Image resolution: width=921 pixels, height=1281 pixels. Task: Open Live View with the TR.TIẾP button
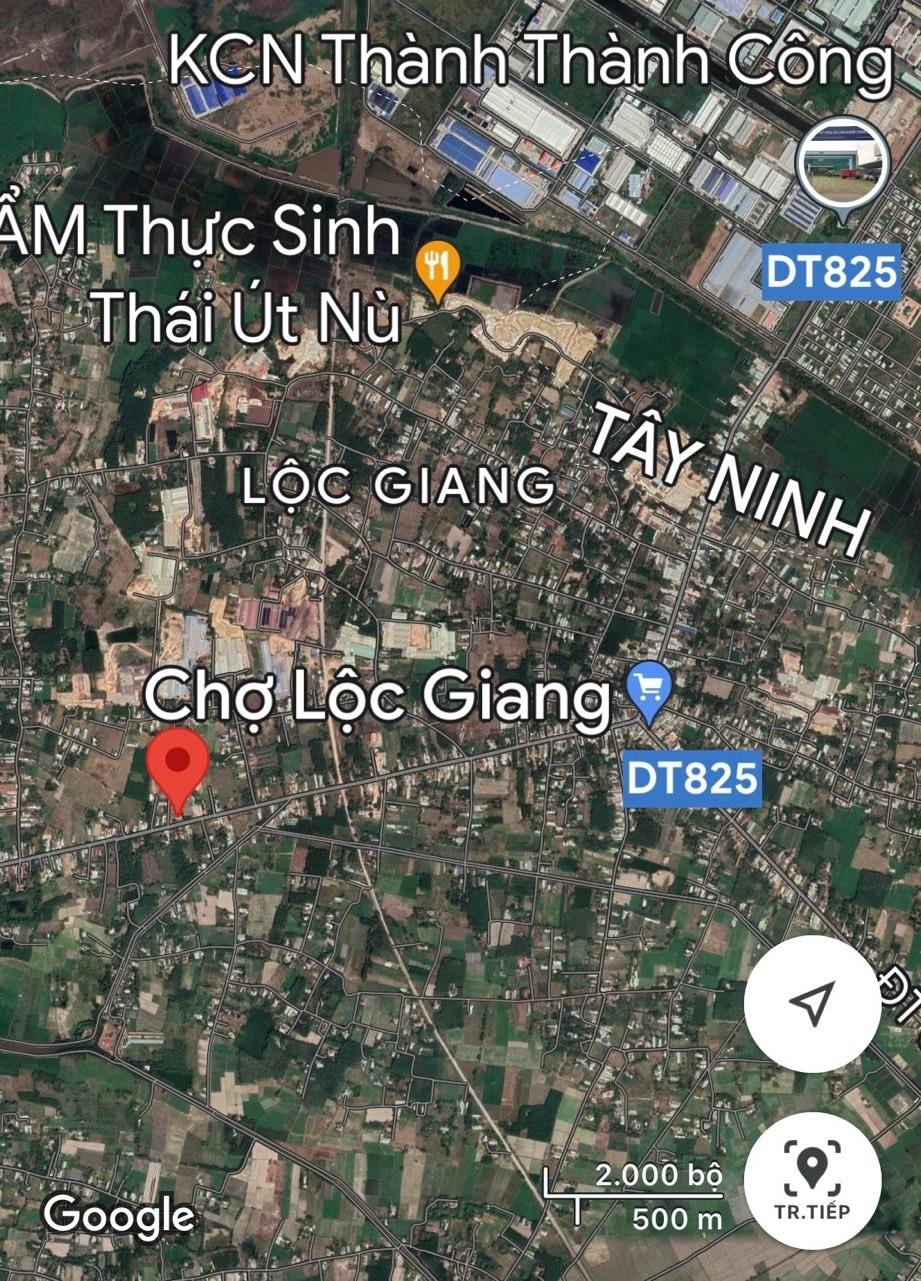812,1180
